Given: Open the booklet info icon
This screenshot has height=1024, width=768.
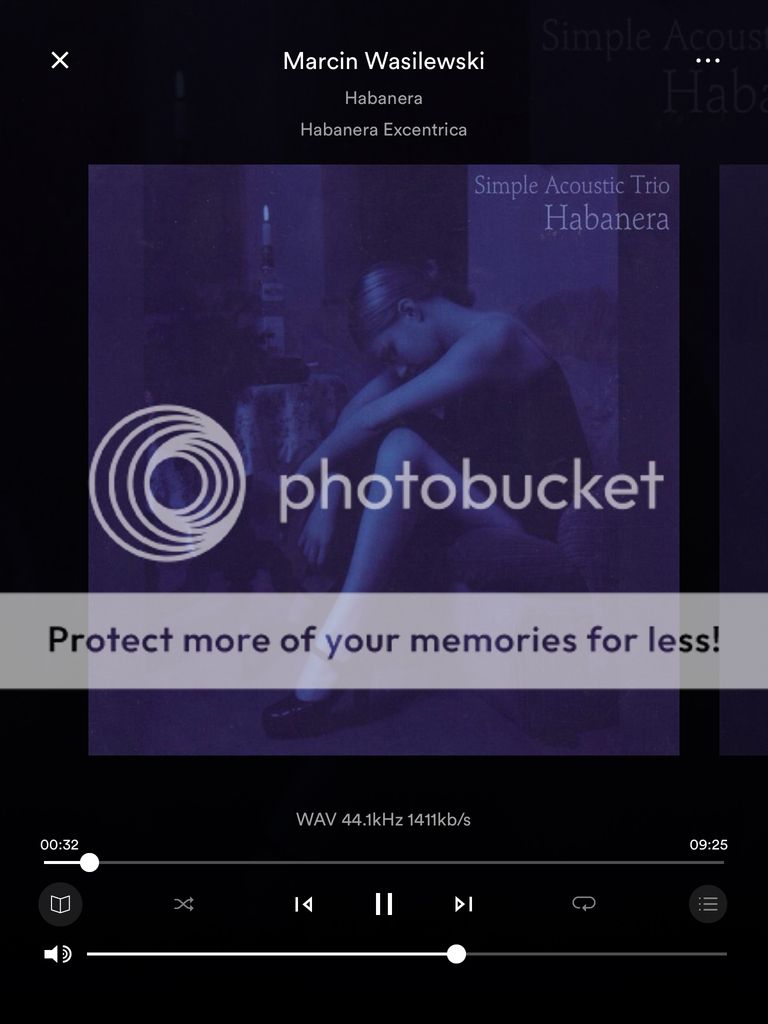Looking at the screenshot, I should (60, 904).
